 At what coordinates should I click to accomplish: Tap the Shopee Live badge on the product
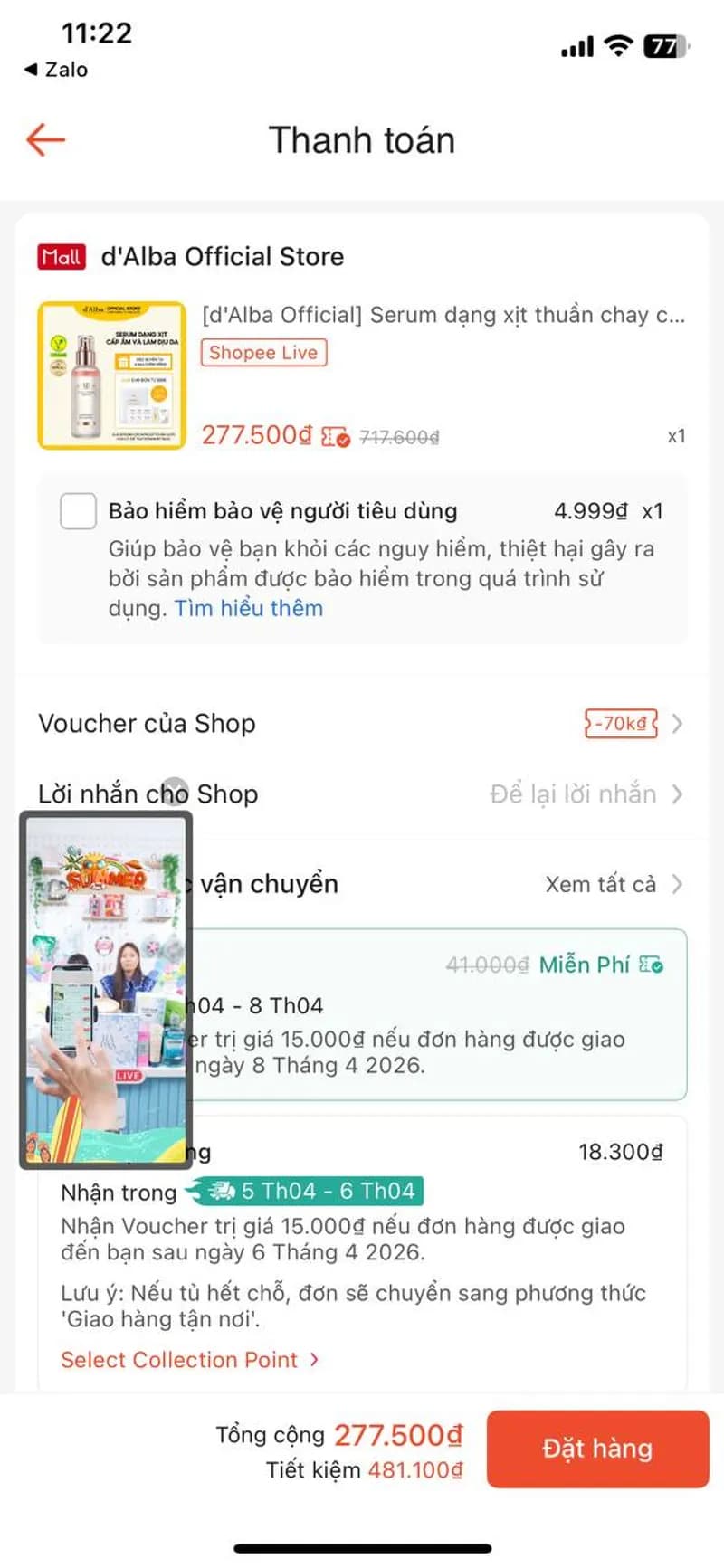(262, 352)
